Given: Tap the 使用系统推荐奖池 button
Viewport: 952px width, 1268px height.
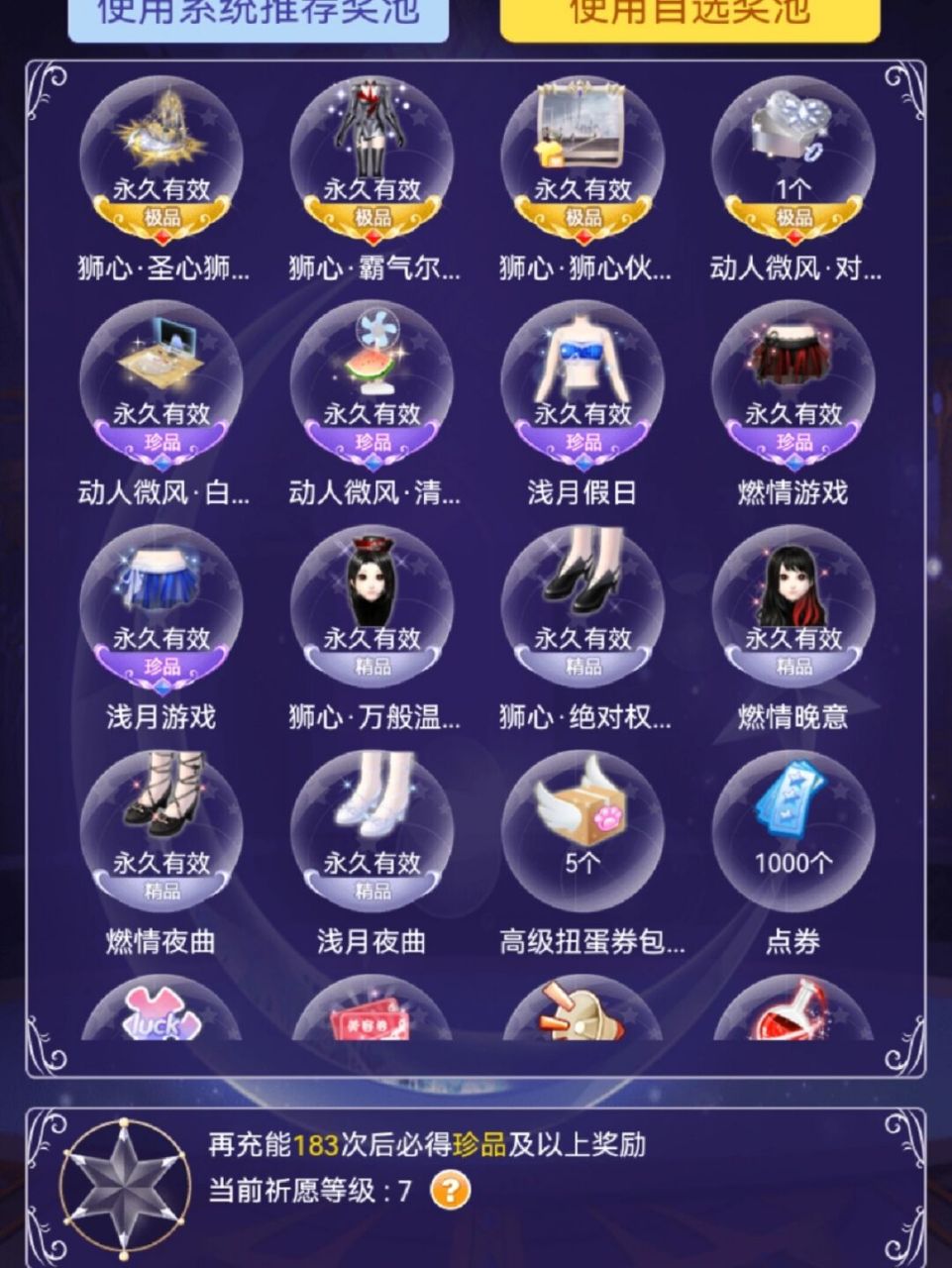Looking at the screenshot, I should tap(258, 14).
